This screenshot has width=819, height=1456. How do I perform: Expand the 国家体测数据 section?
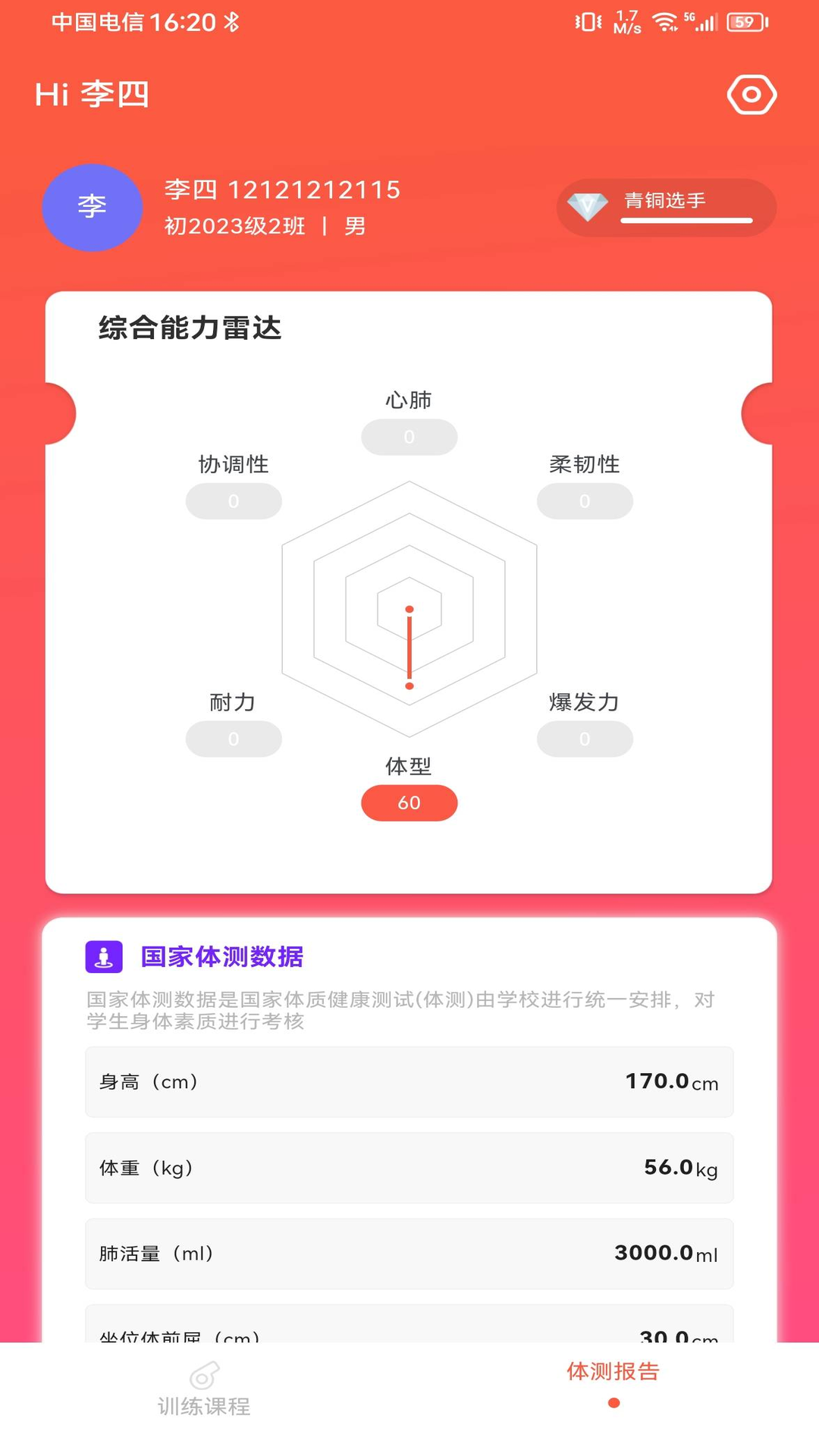[x=221, y=956]
